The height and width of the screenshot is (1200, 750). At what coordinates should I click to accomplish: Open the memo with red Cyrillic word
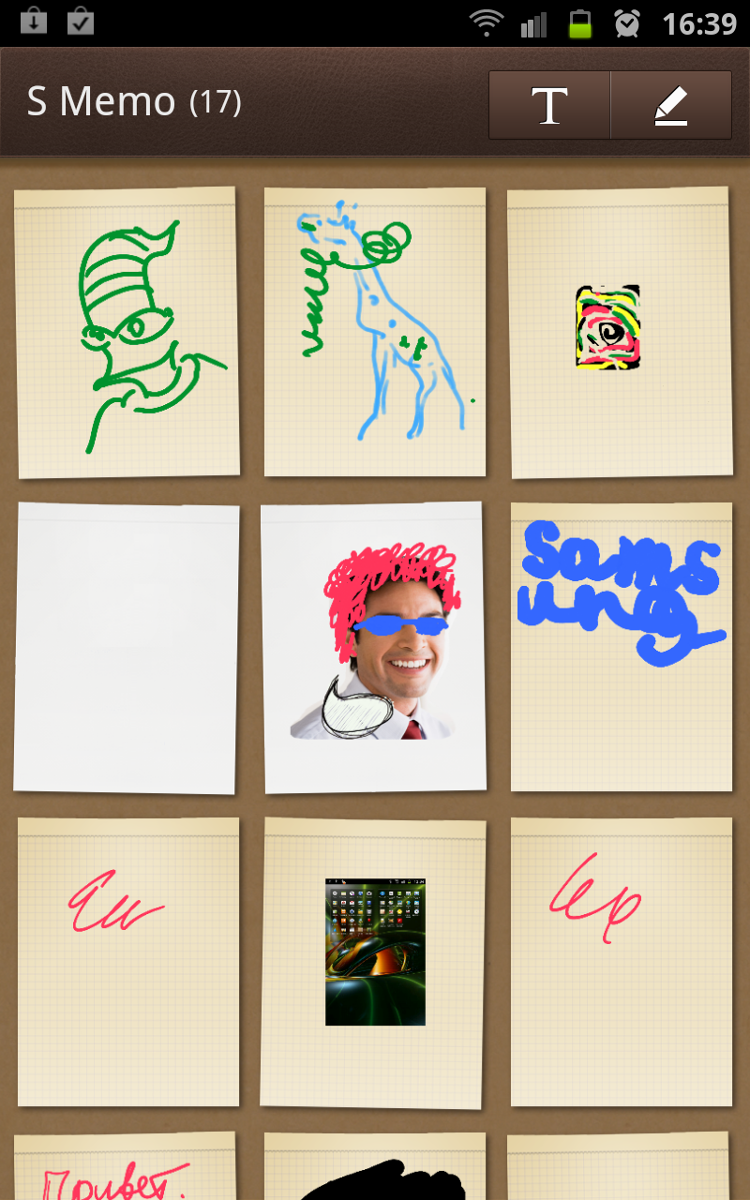(x=127, y=1168)
